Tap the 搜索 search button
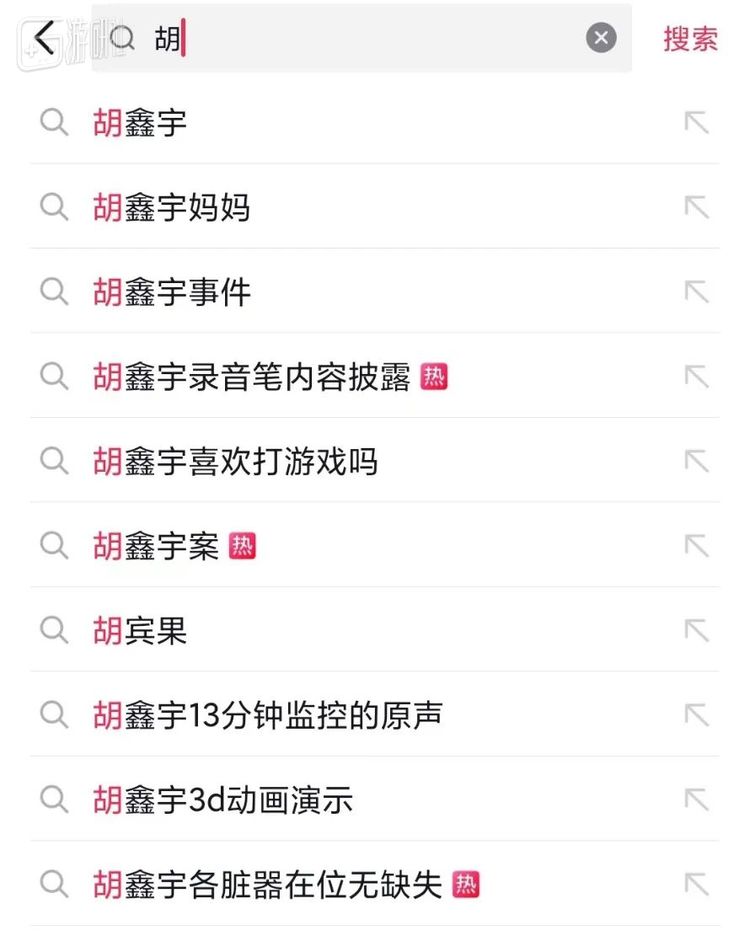Image resolution: width=750 pixels, height=952 pixels. point(690,37)
